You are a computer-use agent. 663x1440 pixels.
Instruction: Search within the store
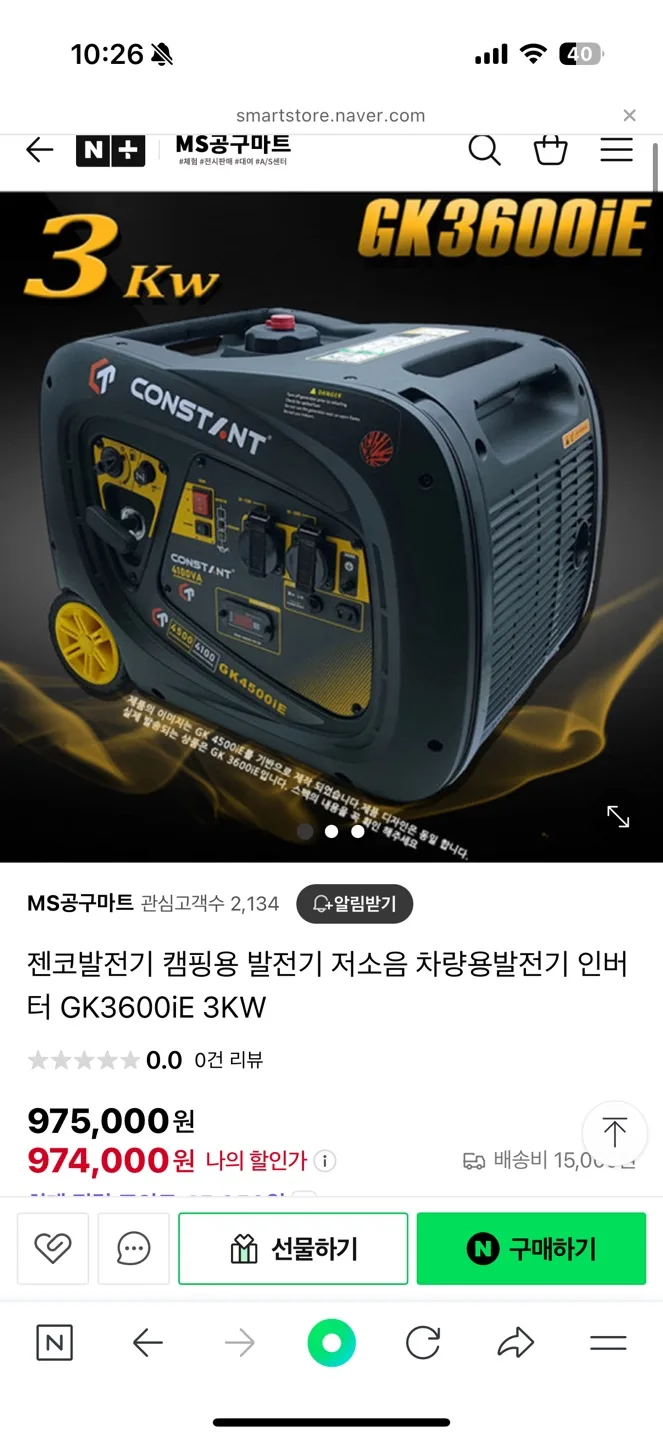(x=484, y=150)
